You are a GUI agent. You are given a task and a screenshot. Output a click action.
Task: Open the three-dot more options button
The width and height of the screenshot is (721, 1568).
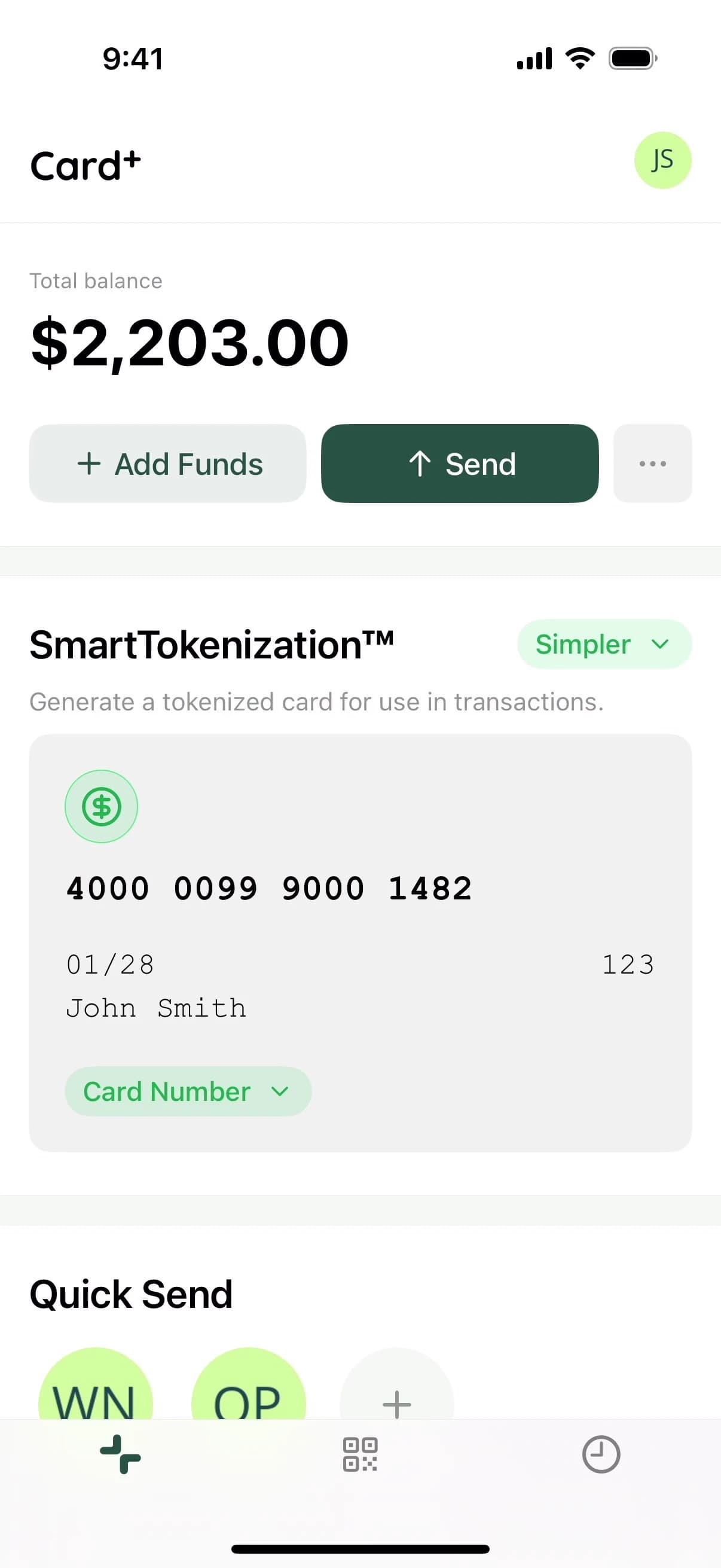[652, 463]
